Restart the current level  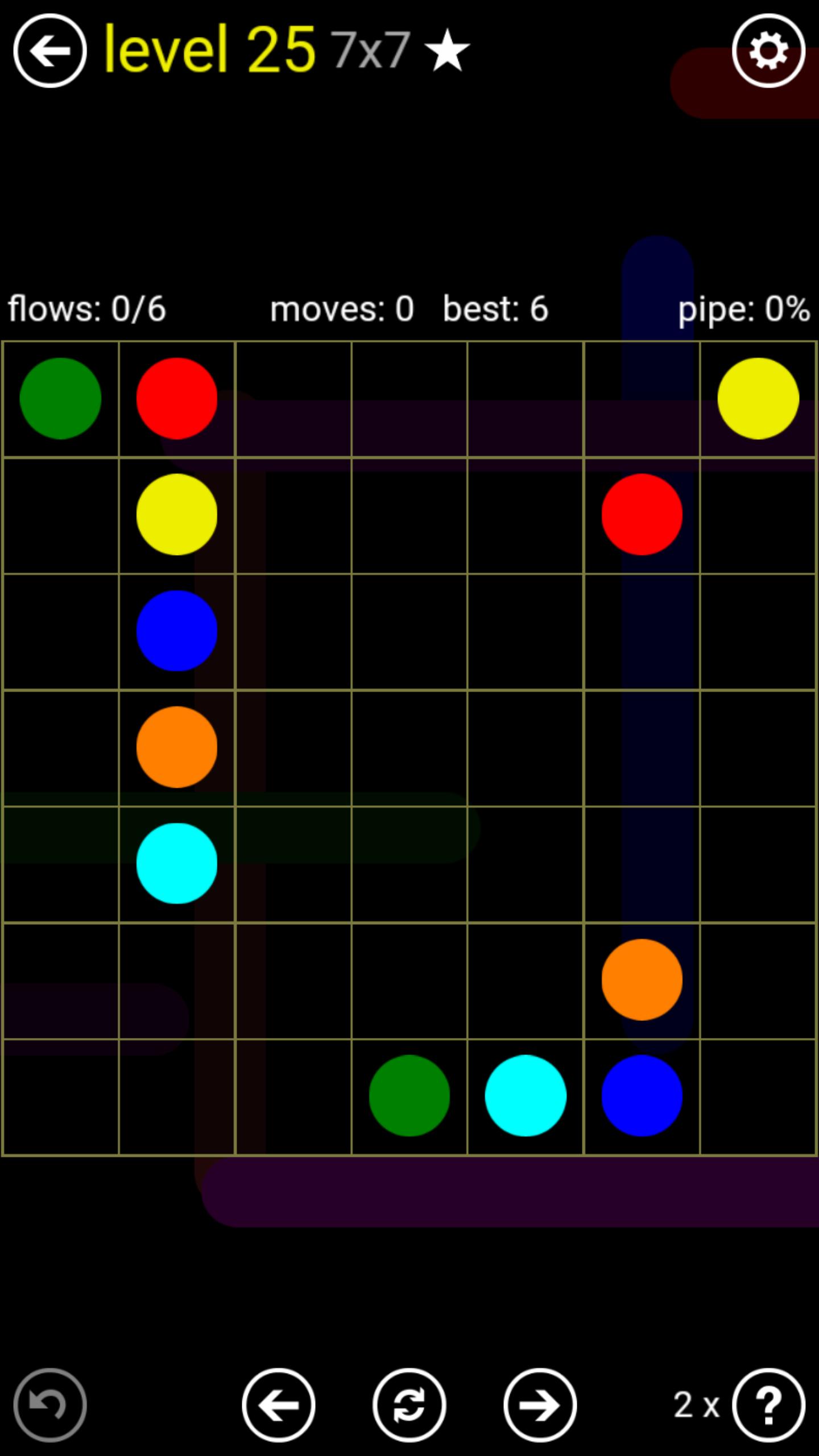point(409,1405)
